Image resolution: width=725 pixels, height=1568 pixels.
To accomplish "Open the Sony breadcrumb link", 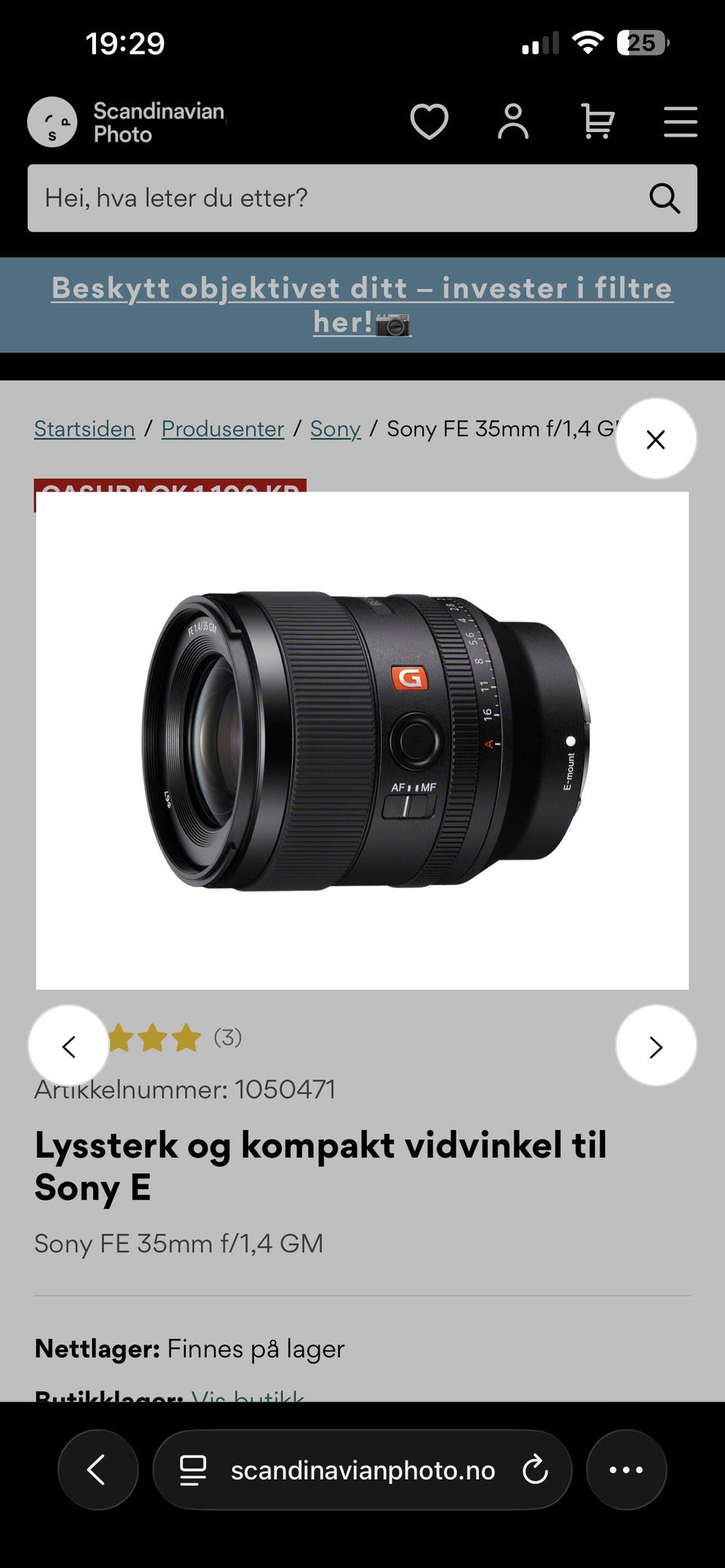I will point(335,429).
